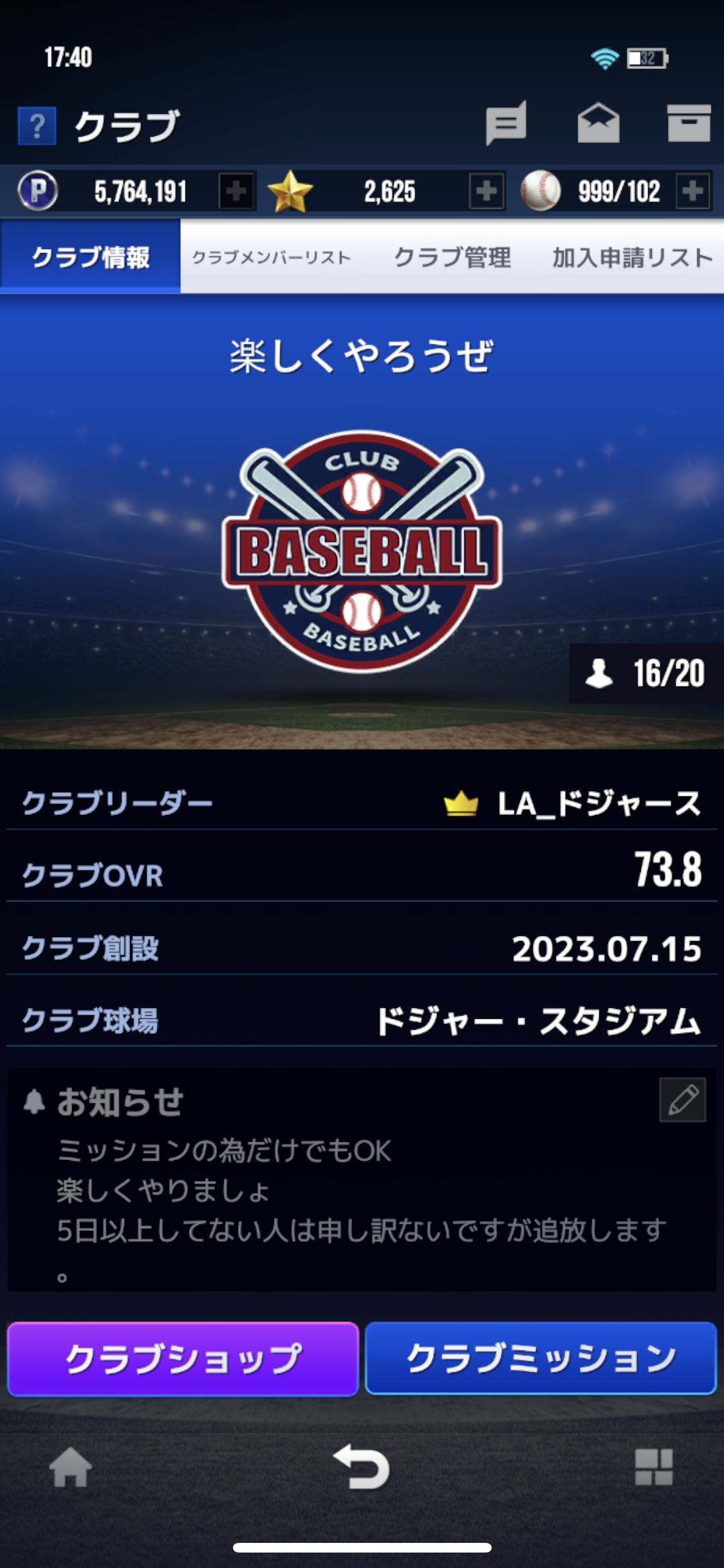Go to the home screen icon

click(x=70, y=1468)
